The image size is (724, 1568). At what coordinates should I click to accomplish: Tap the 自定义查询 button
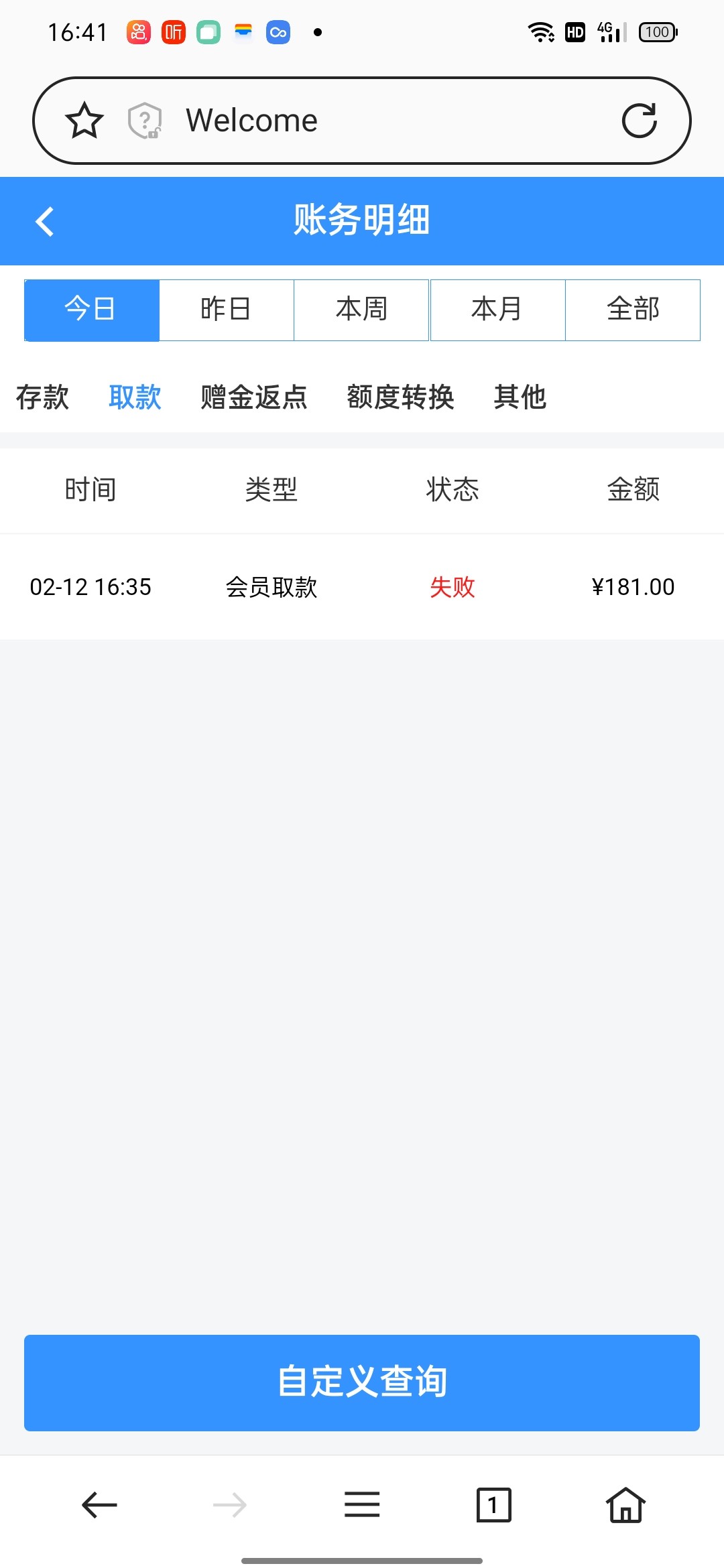362,1382
